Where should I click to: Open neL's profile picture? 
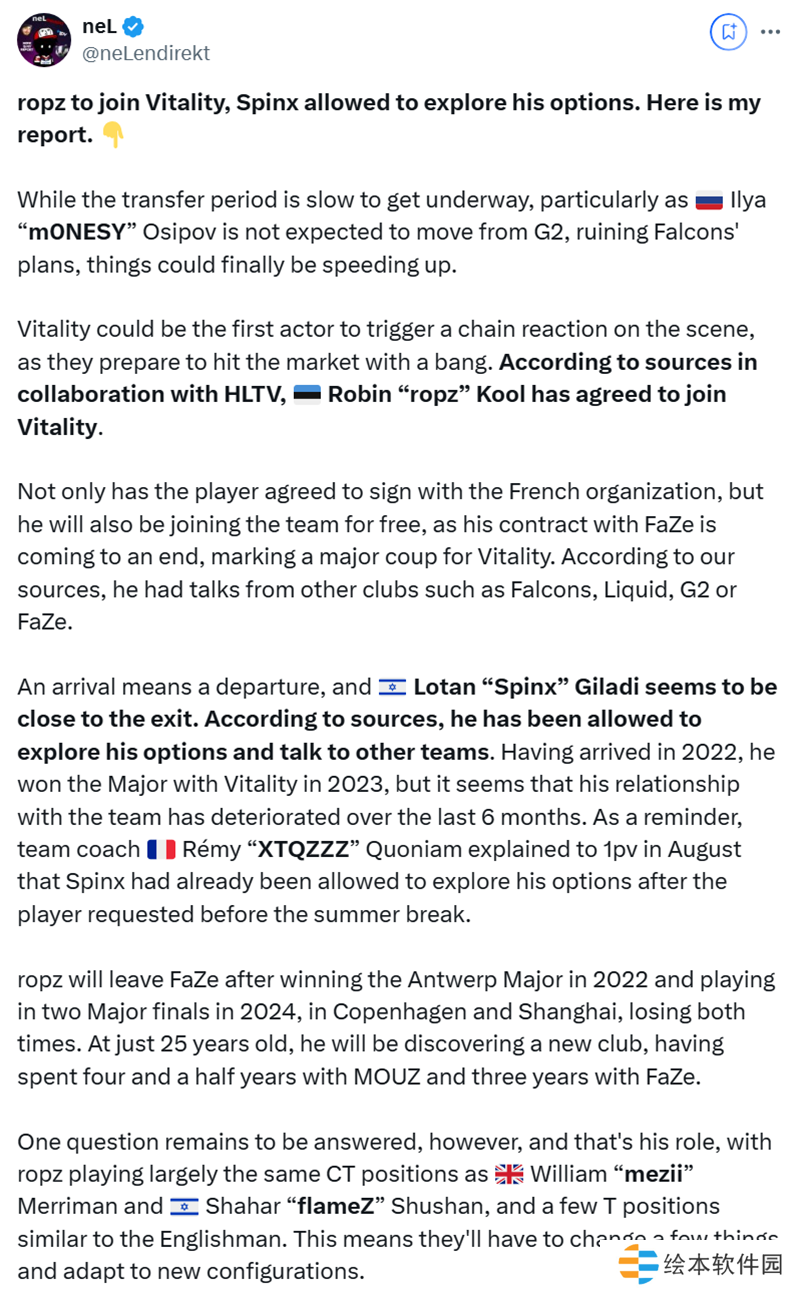click(x=43, y=40)
